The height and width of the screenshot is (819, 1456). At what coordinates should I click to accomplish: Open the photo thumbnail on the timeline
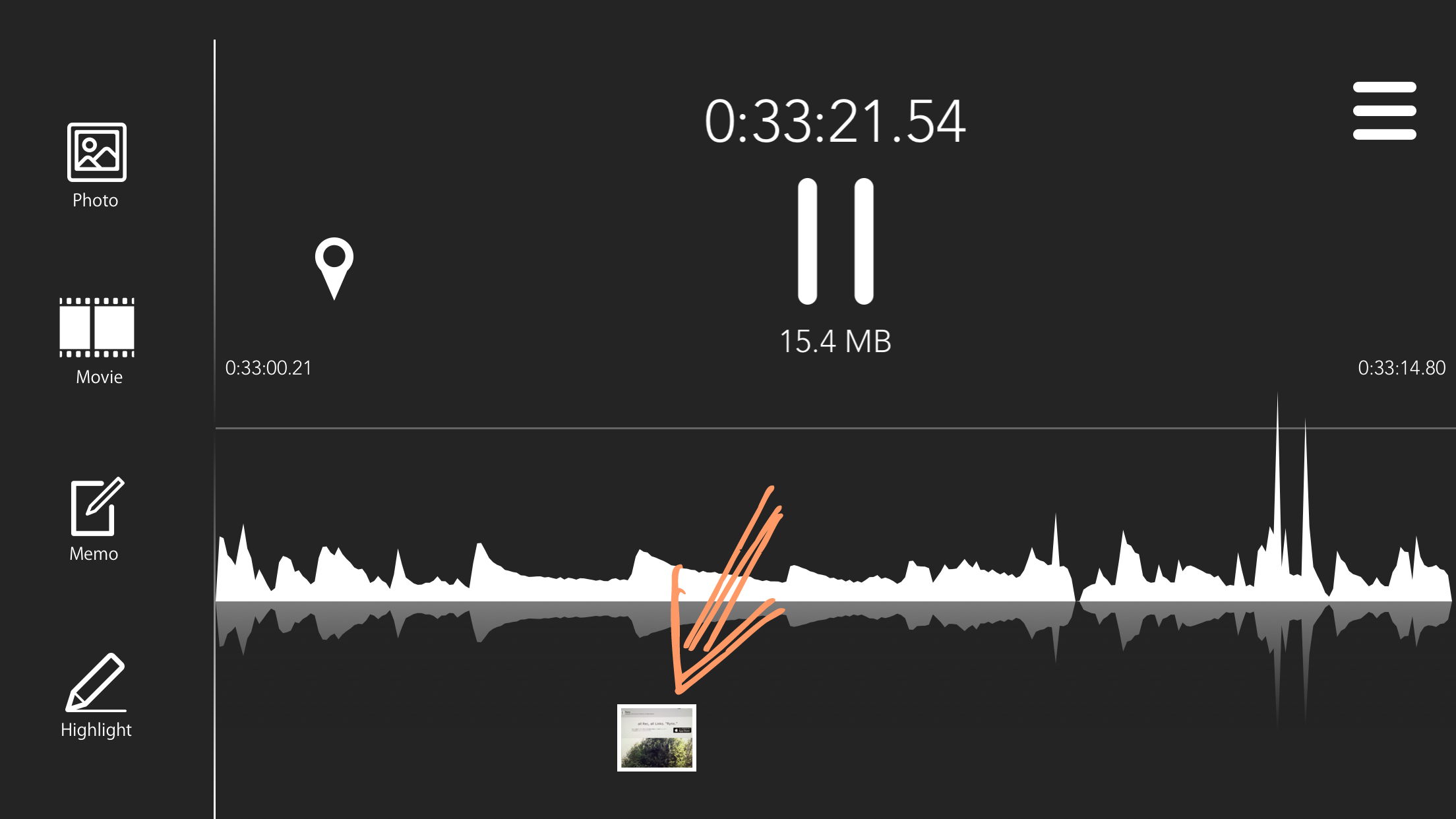[x=656, y=737]
